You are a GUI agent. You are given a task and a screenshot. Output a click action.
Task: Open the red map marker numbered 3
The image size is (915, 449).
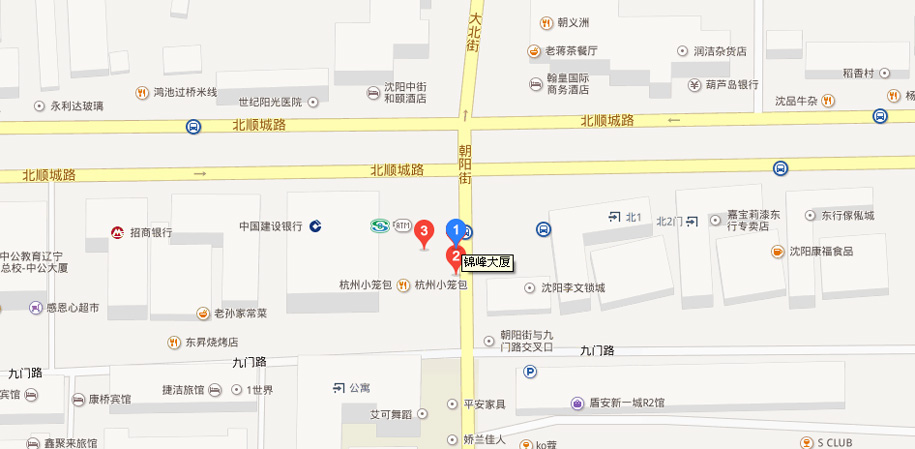pos(425,232)
